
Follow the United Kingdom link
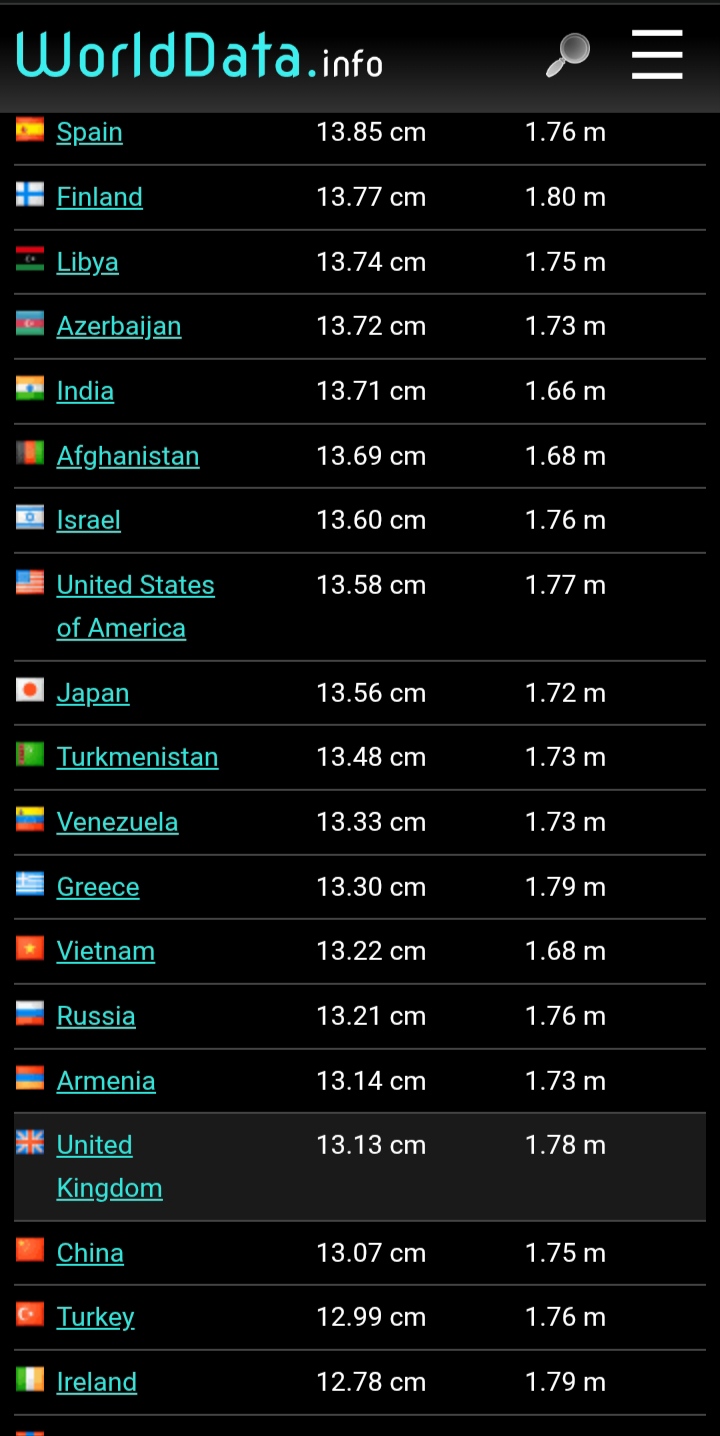coord(110,1166)
